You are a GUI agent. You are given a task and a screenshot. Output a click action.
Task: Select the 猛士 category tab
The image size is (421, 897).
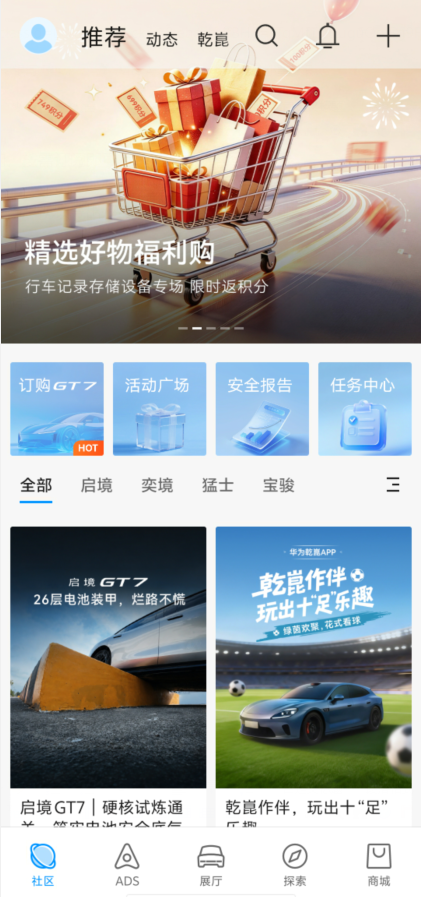[x=218, y=486]
